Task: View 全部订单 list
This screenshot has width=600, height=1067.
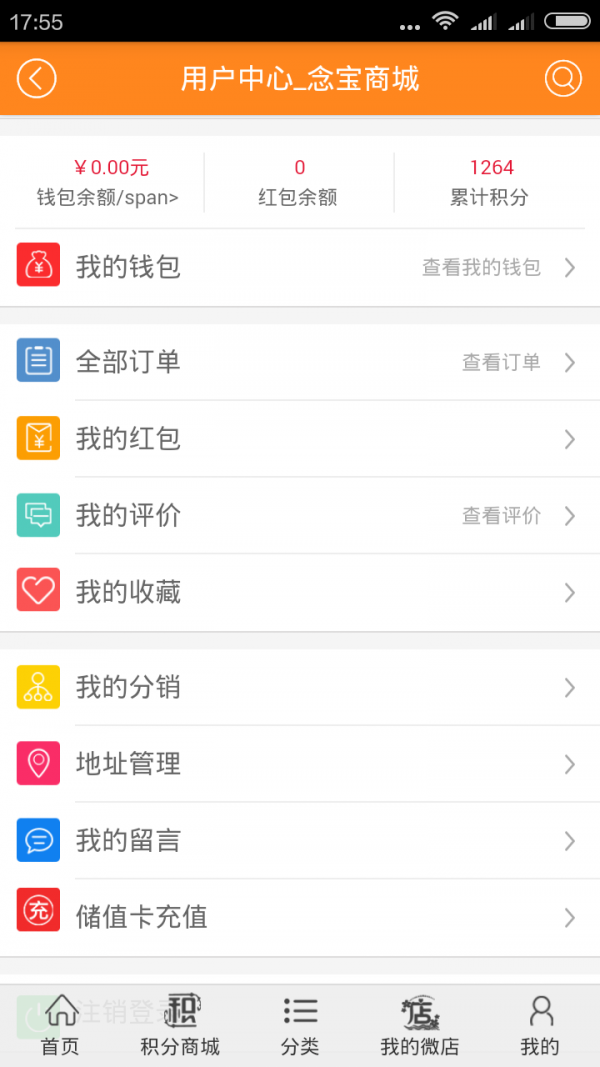Action: 300,362
